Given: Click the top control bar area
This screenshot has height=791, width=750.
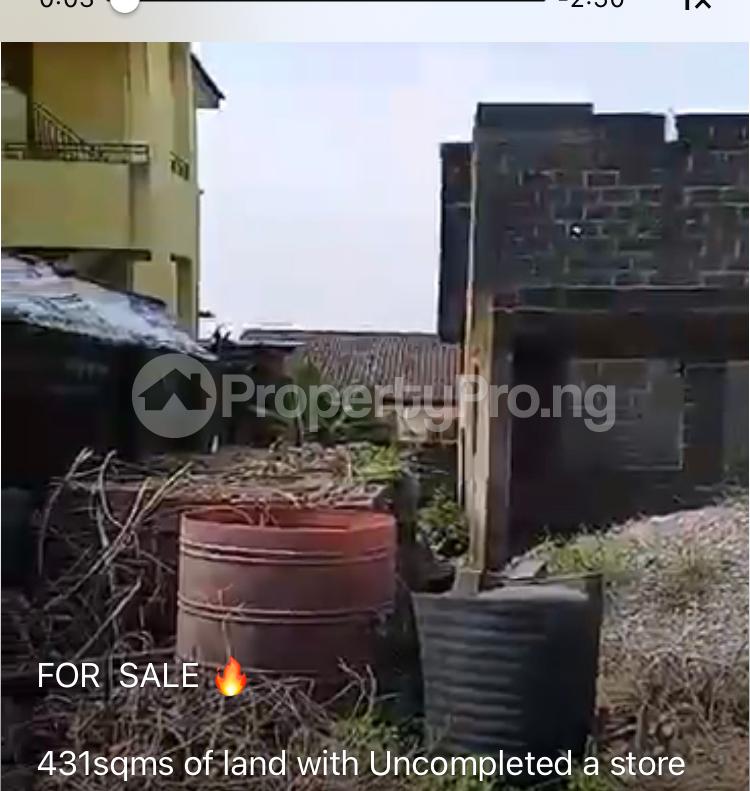Looking at the screenshot, I should pyautogui.click(x=375, y=10).
